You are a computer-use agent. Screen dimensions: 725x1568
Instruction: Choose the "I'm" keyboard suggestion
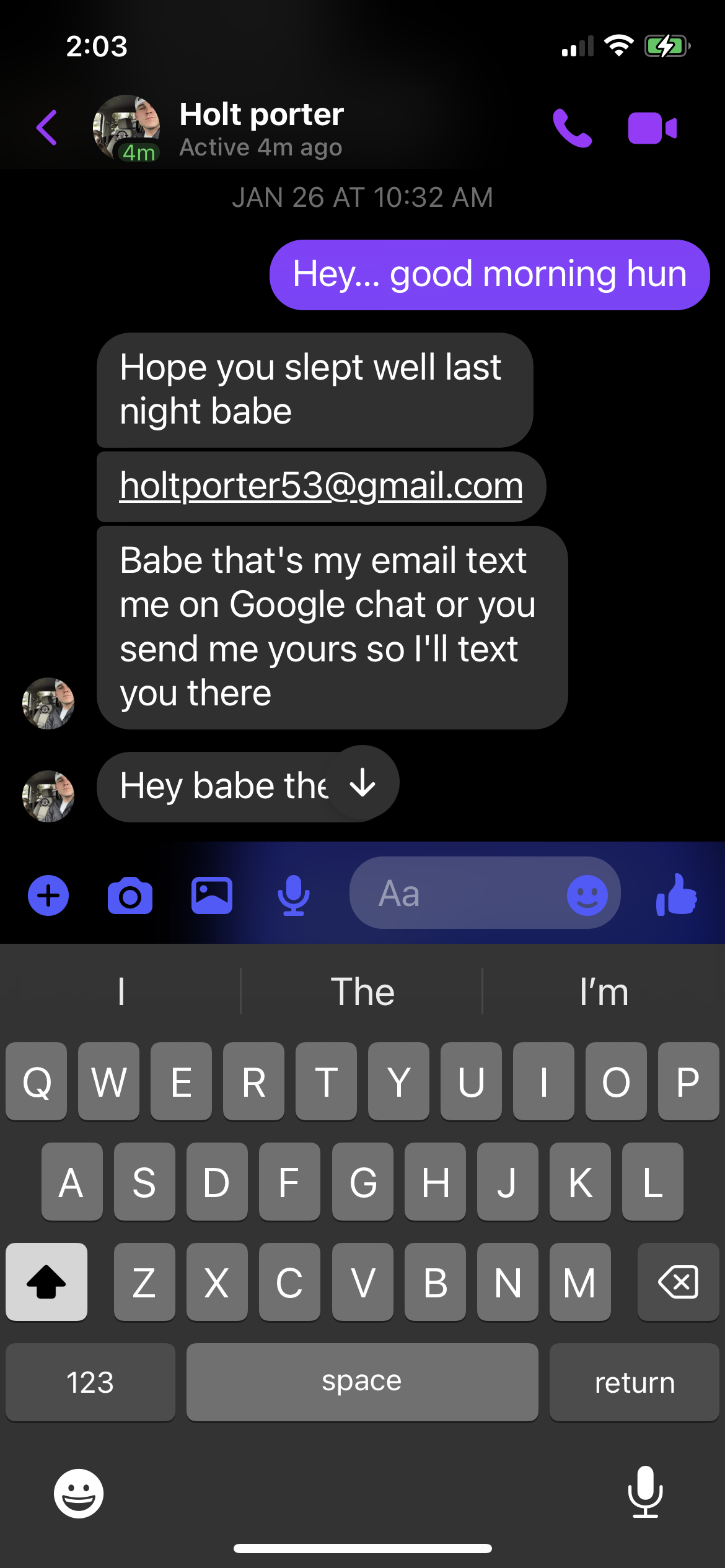click(604, 992)
